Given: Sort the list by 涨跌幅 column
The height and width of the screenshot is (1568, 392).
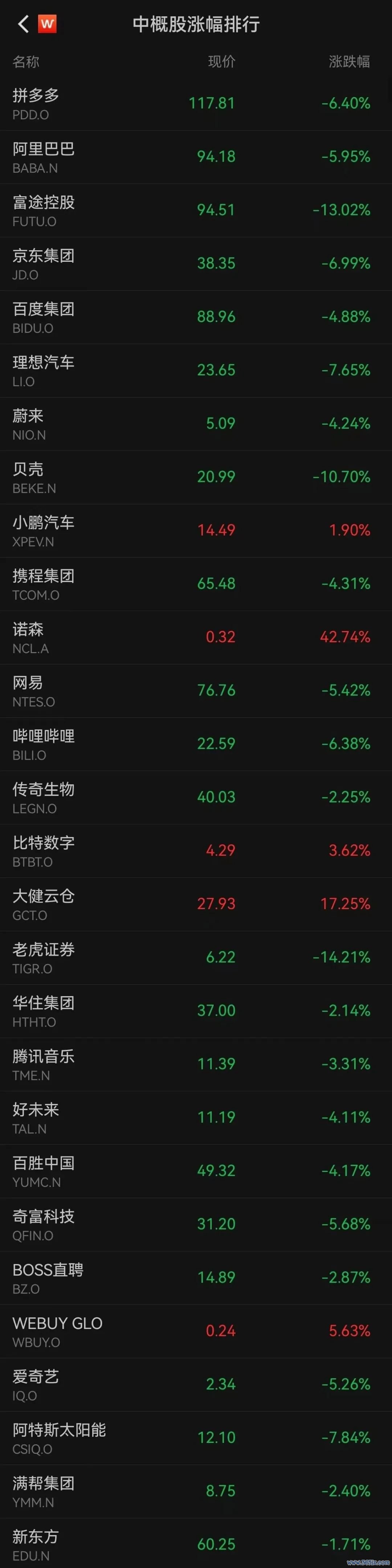Looking at the screenshot, I should pyautogui.click(x=349, y=62).
